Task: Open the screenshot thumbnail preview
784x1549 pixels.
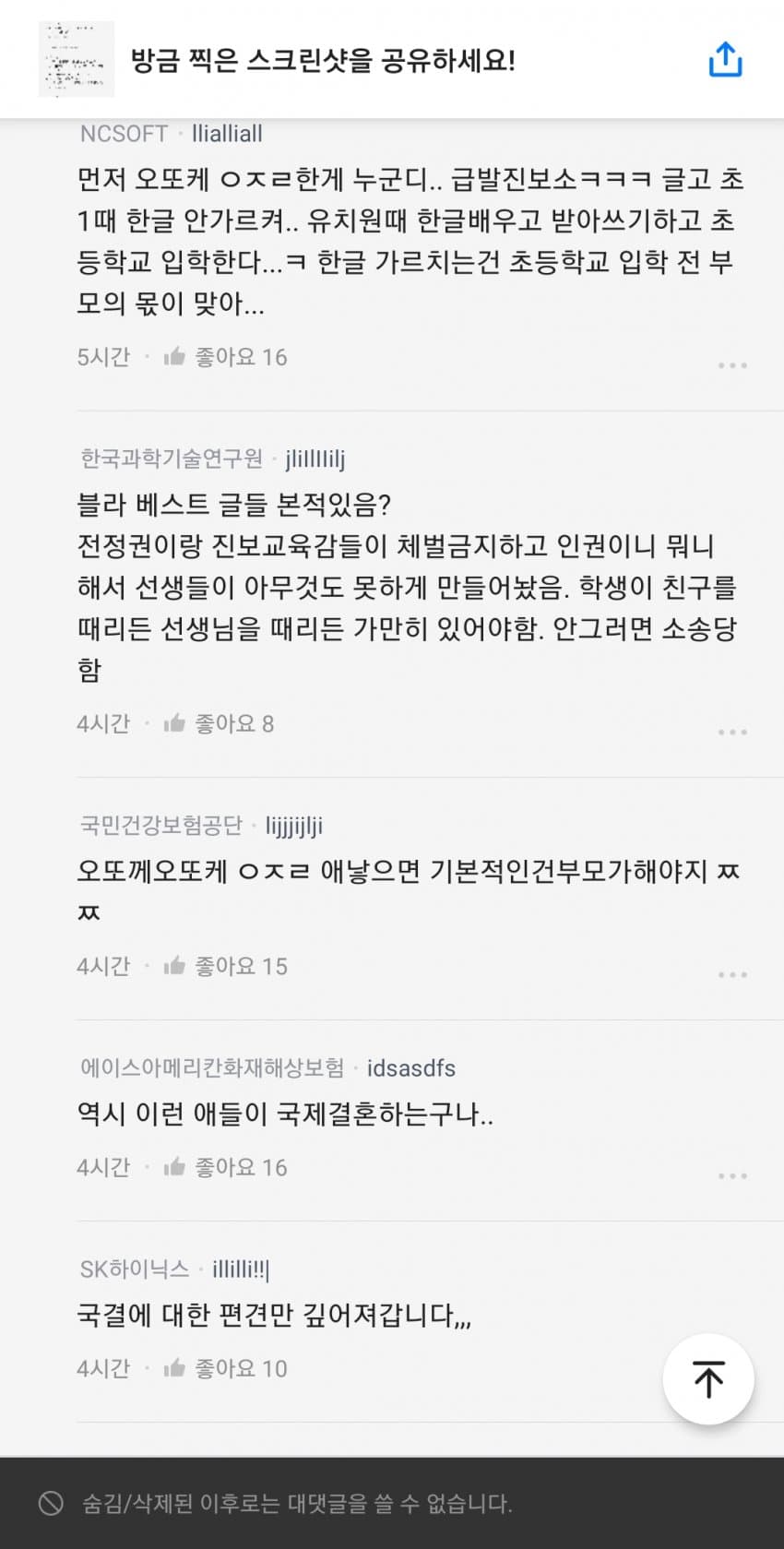Action: [77, 60]
